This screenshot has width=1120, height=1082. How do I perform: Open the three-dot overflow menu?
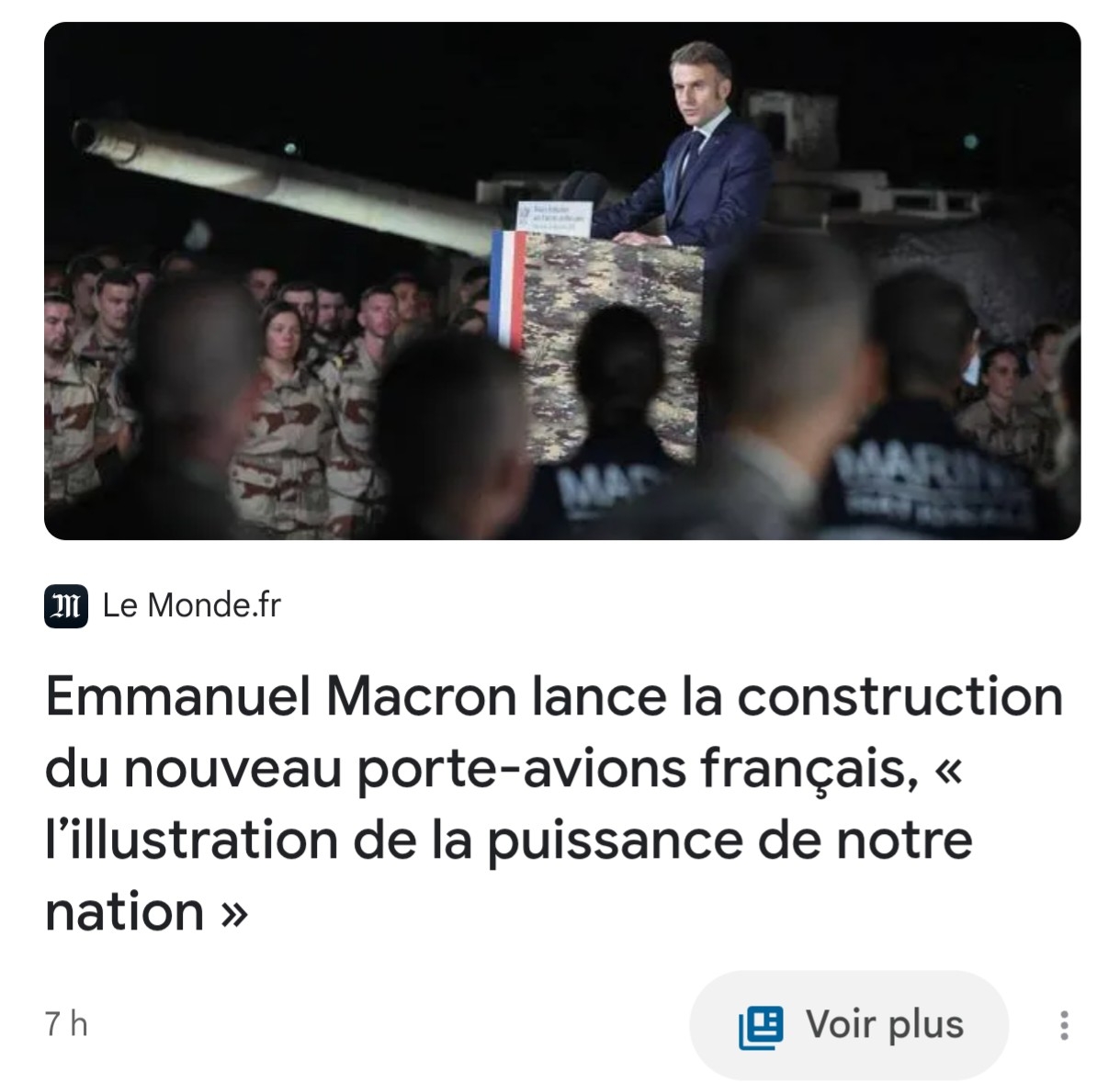click(1064, 1025)
